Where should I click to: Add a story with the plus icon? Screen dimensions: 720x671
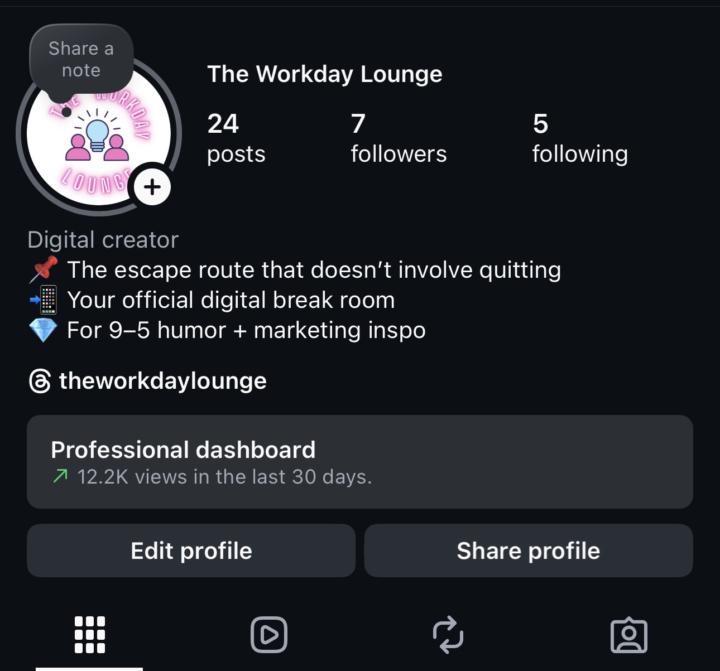pos(152,187)
